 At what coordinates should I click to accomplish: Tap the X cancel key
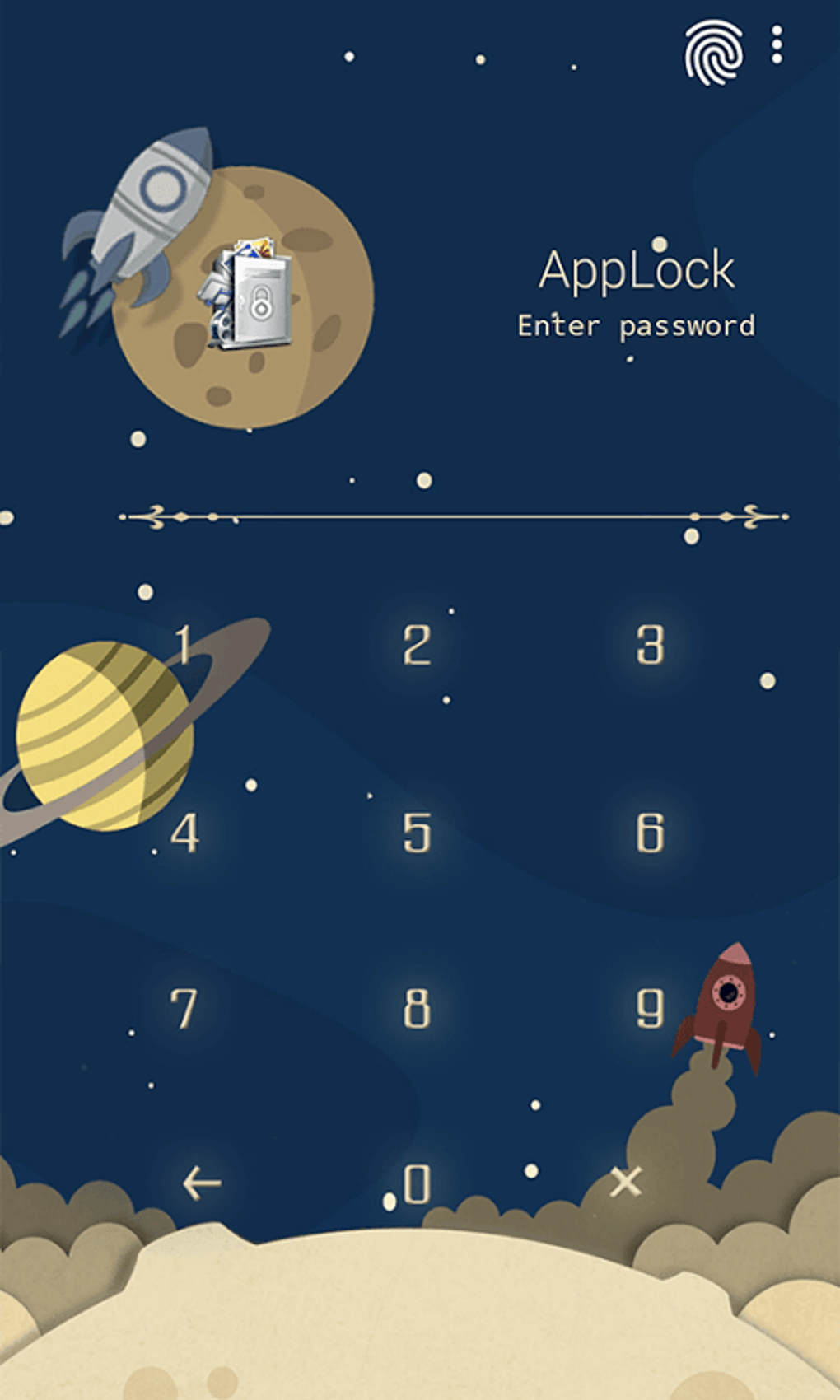pyautogui.click(x=627, y=1180)
